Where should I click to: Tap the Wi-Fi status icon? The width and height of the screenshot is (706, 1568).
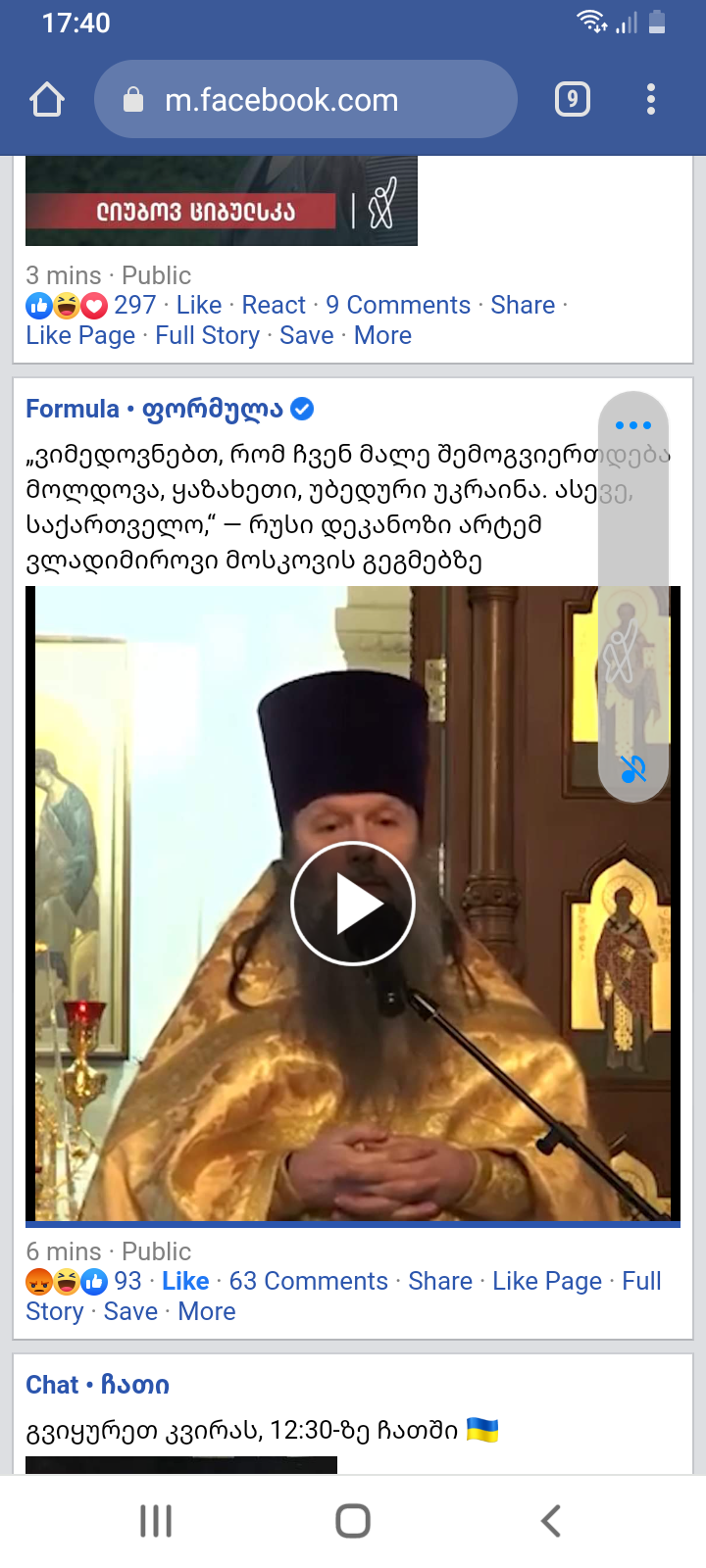coord(586,21)
